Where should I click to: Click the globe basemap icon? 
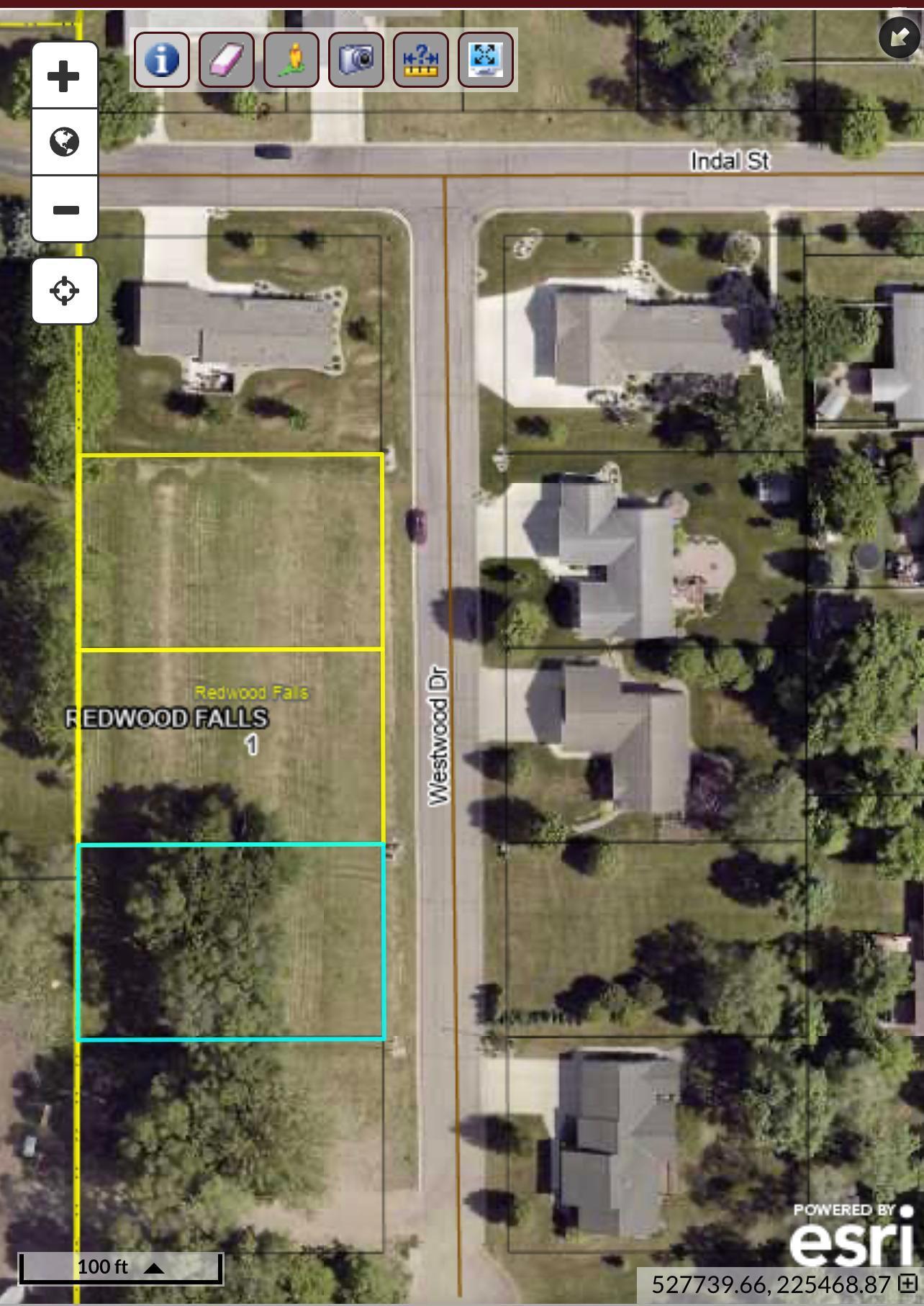[x=65, y=141]
